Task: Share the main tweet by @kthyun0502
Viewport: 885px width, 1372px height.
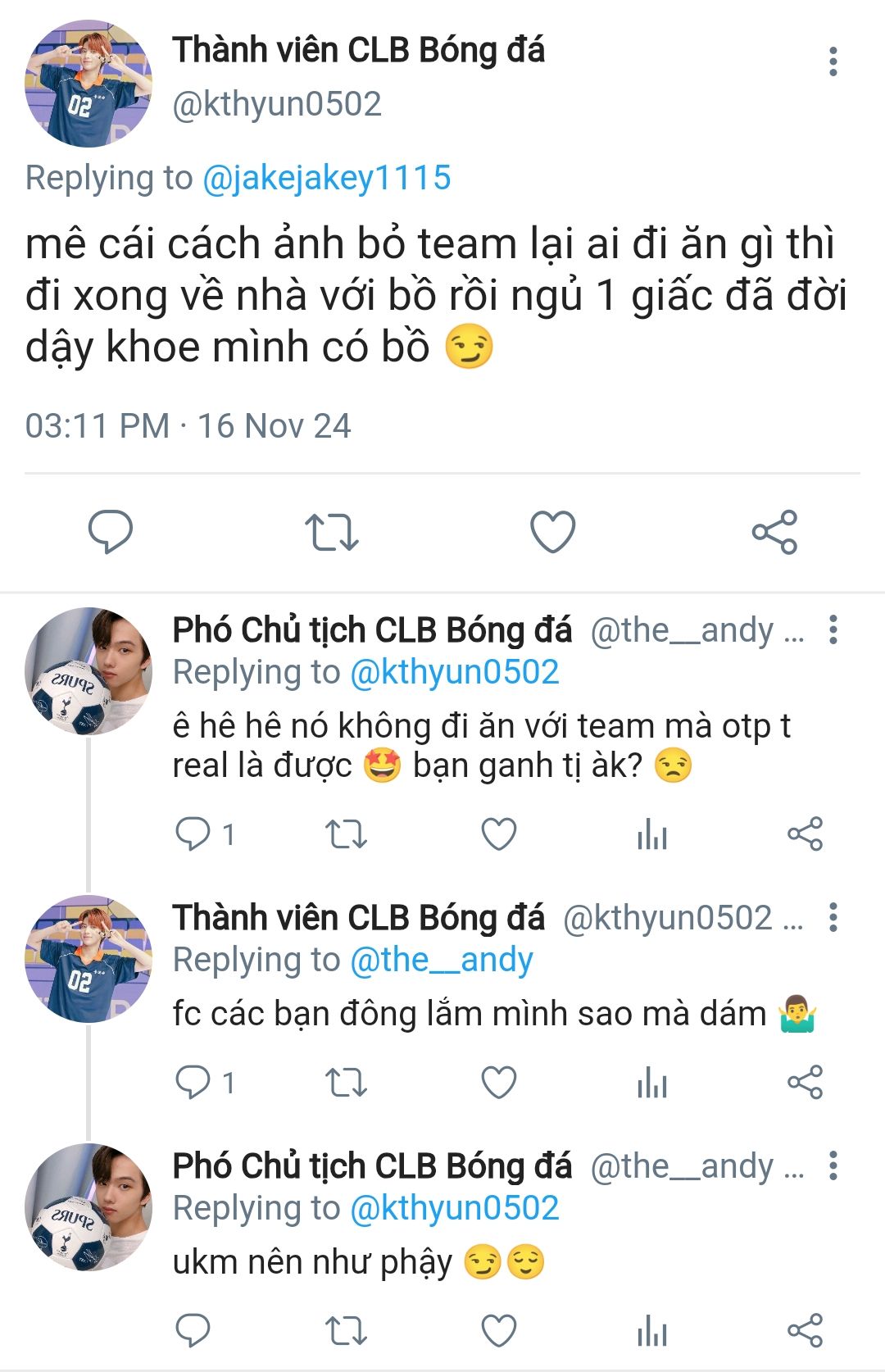Action: (x=774, y=532)
